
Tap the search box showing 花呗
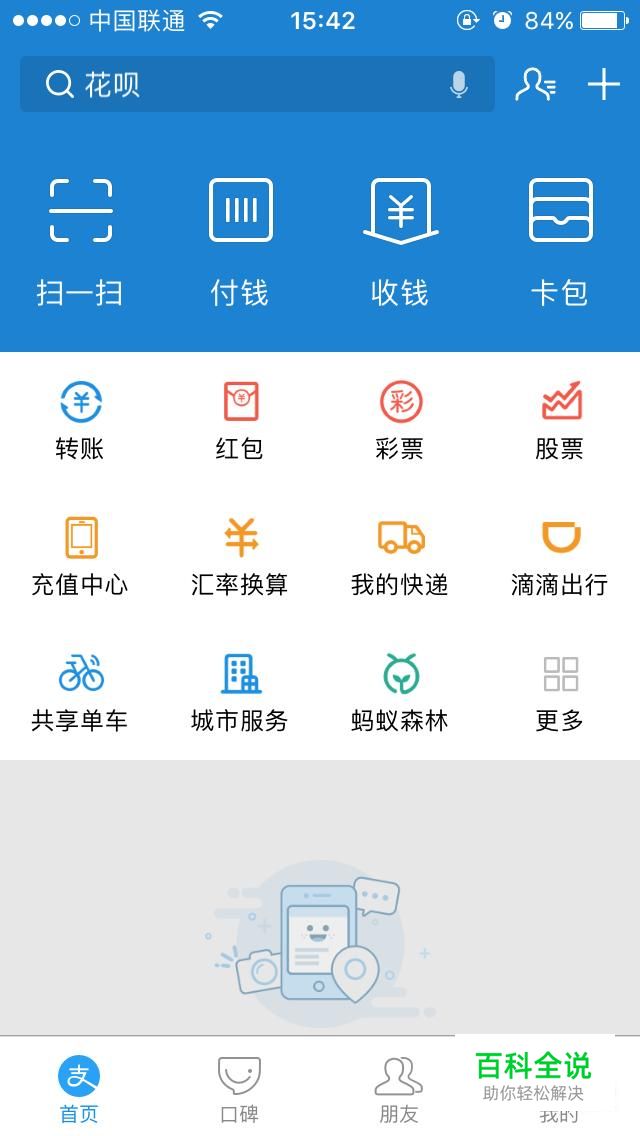click(240, 85)
